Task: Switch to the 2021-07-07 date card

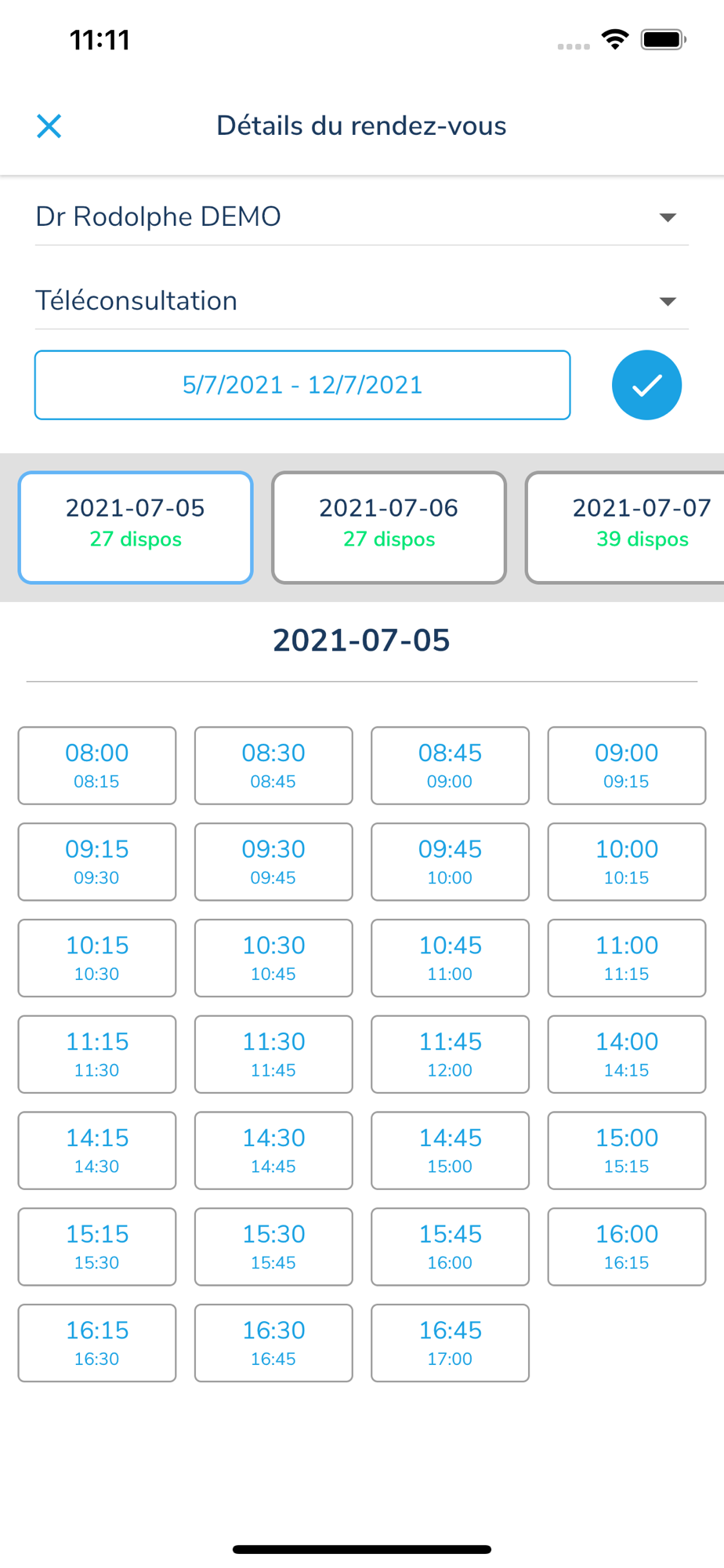Action: click(625, 528)
